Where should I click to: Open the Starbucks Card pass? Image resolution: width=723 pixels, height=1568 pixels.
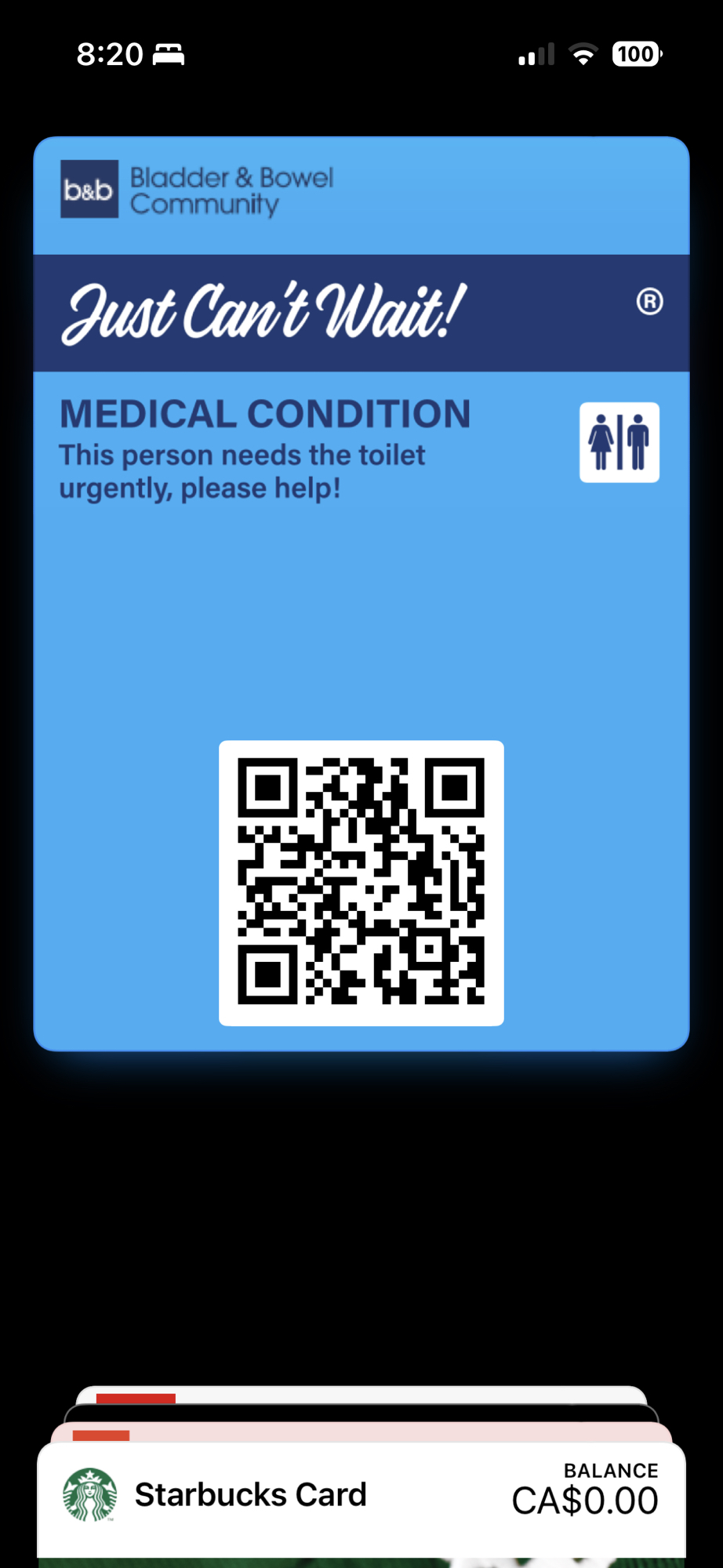[361, 1496]
